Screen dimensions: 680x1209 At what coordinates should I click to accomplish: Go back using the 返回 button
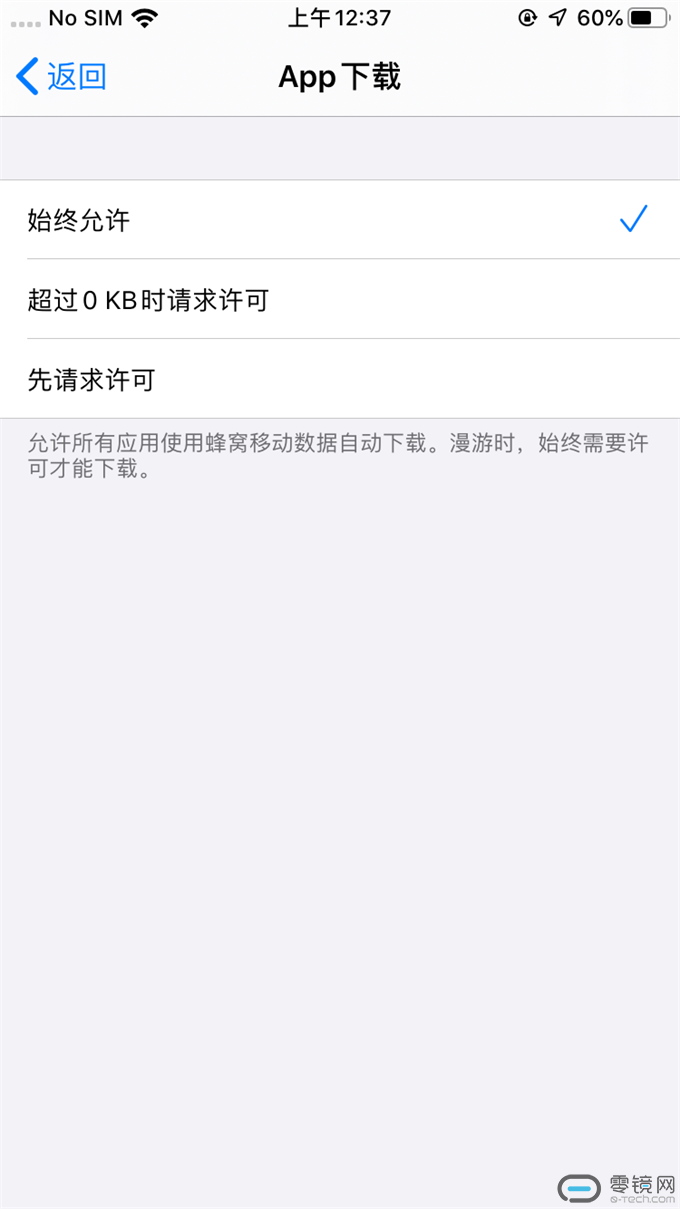(61, 77)
